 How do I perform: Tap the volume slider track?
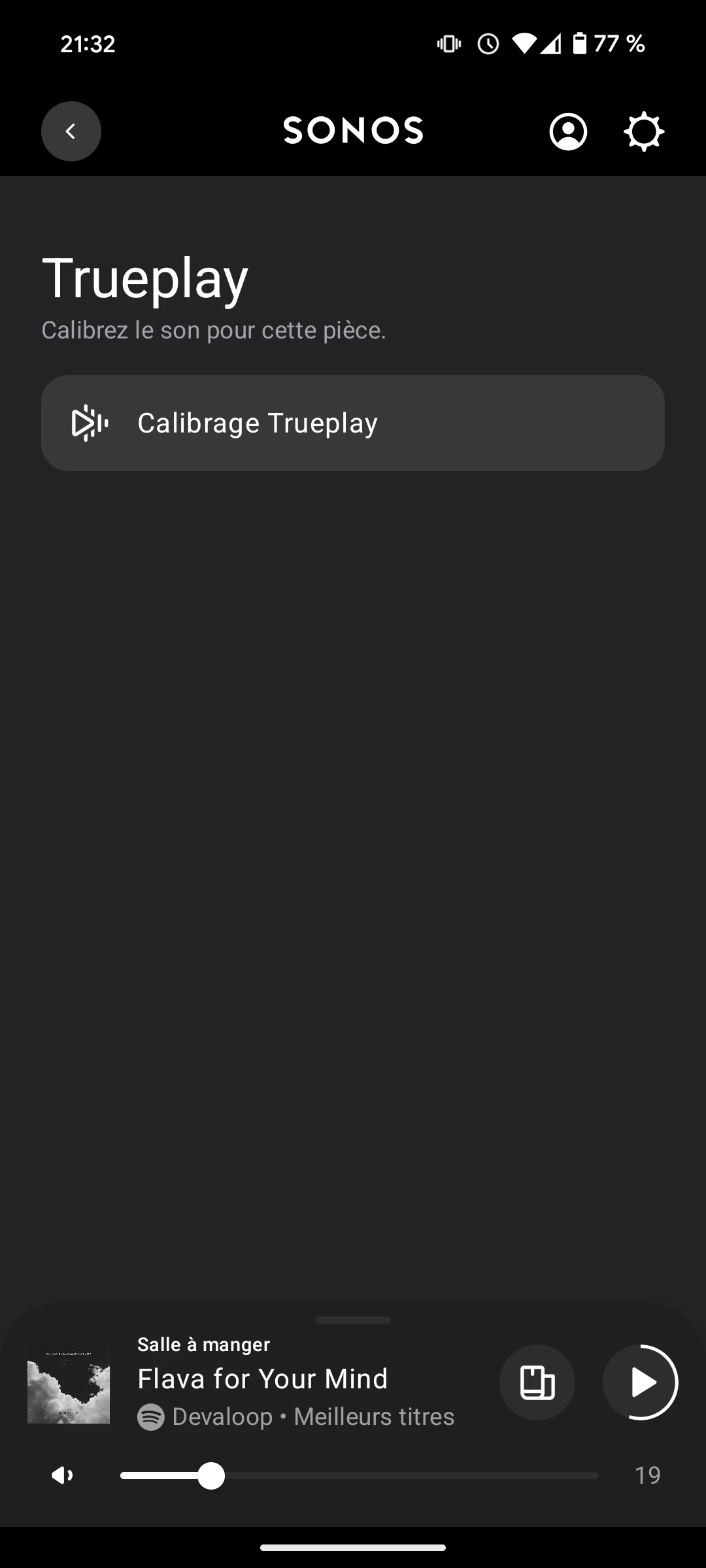click(x=360, y=1476)
